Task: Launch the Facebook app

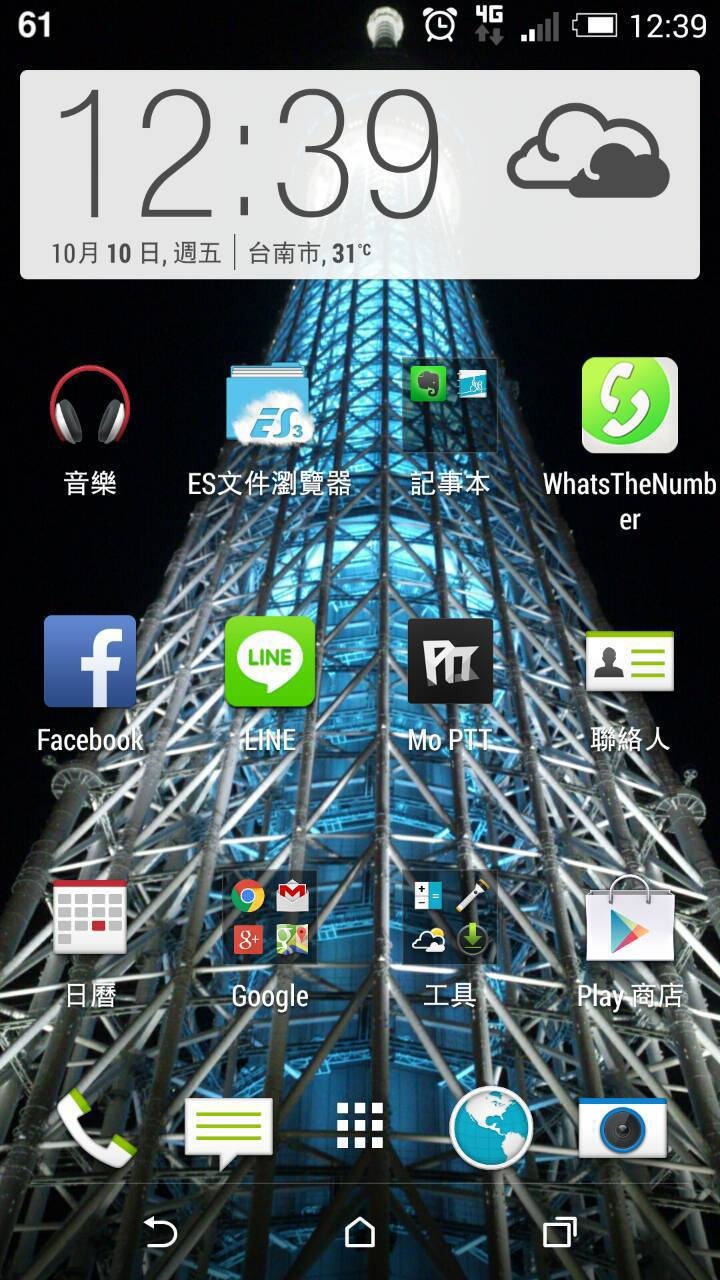Action: click(90, 661)
